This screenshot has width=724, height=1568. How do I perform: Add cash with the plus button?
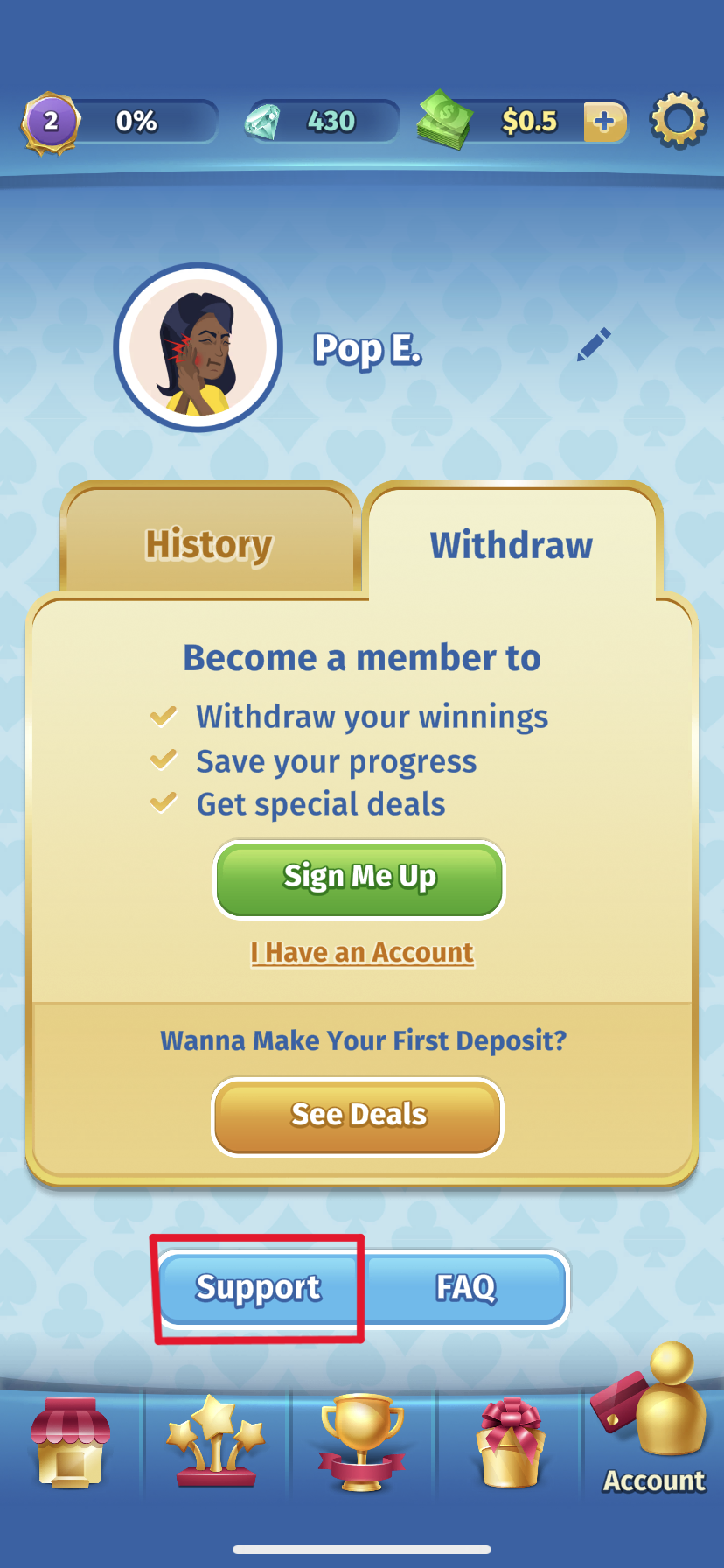pos(605,121)
